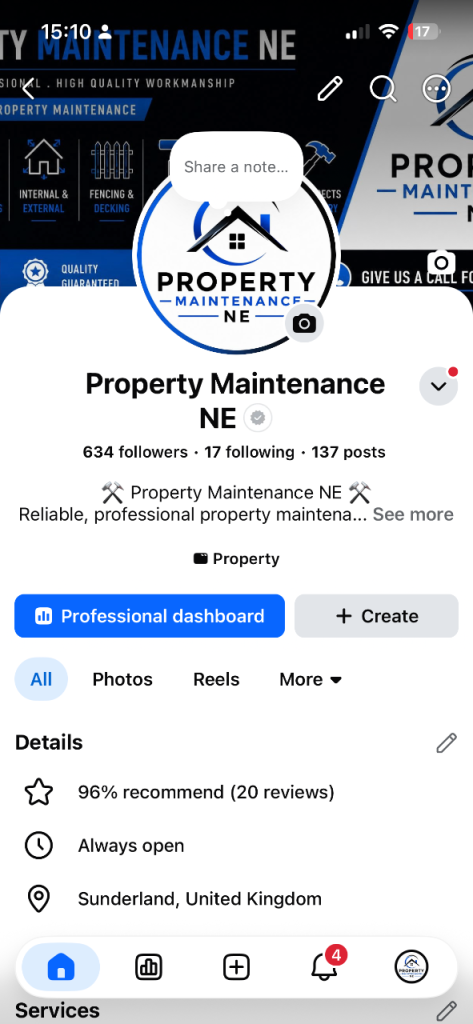Expand the profile switcher chevron
The width and height of the screenshot is (473, 1024).
click(x=438, y=386)
